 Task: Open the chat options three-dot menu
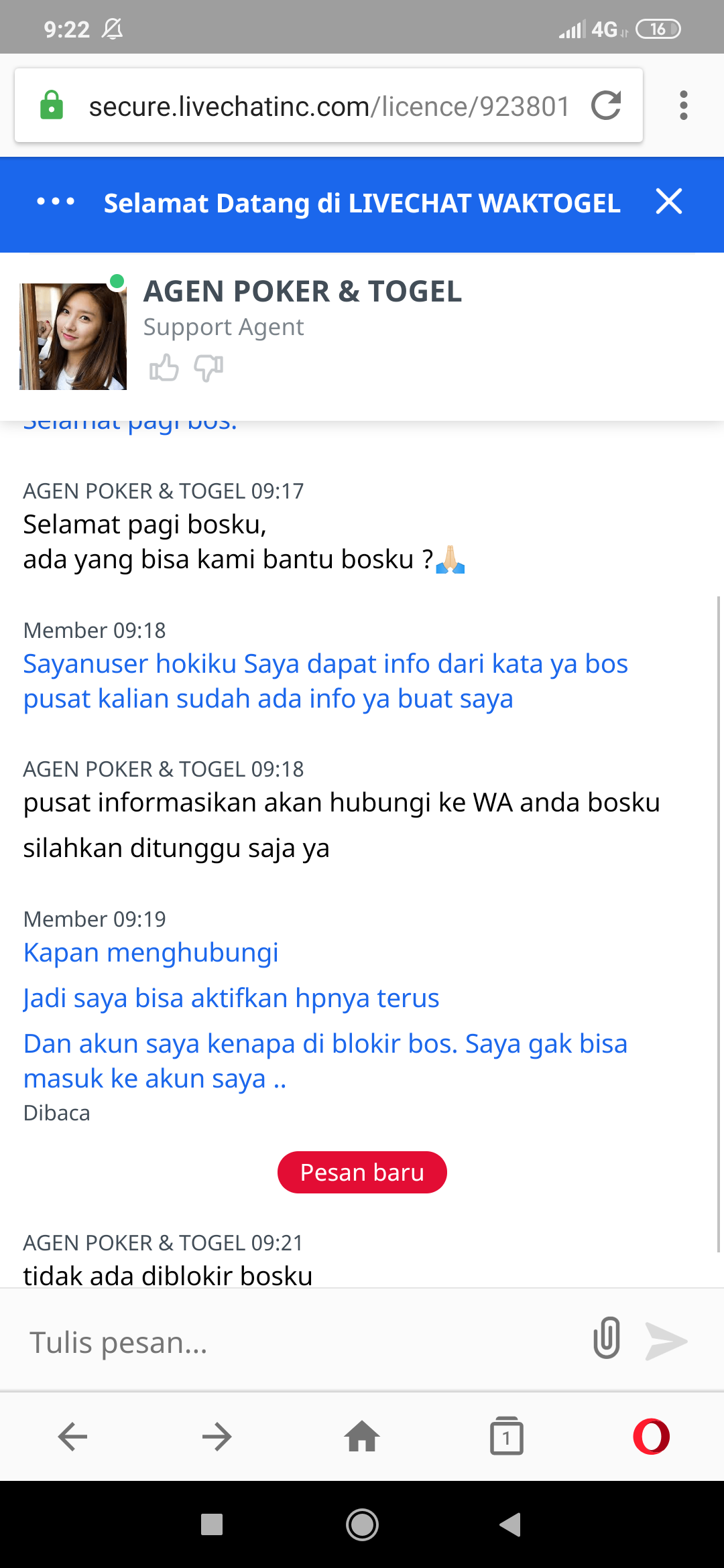[x=56, y=202]
